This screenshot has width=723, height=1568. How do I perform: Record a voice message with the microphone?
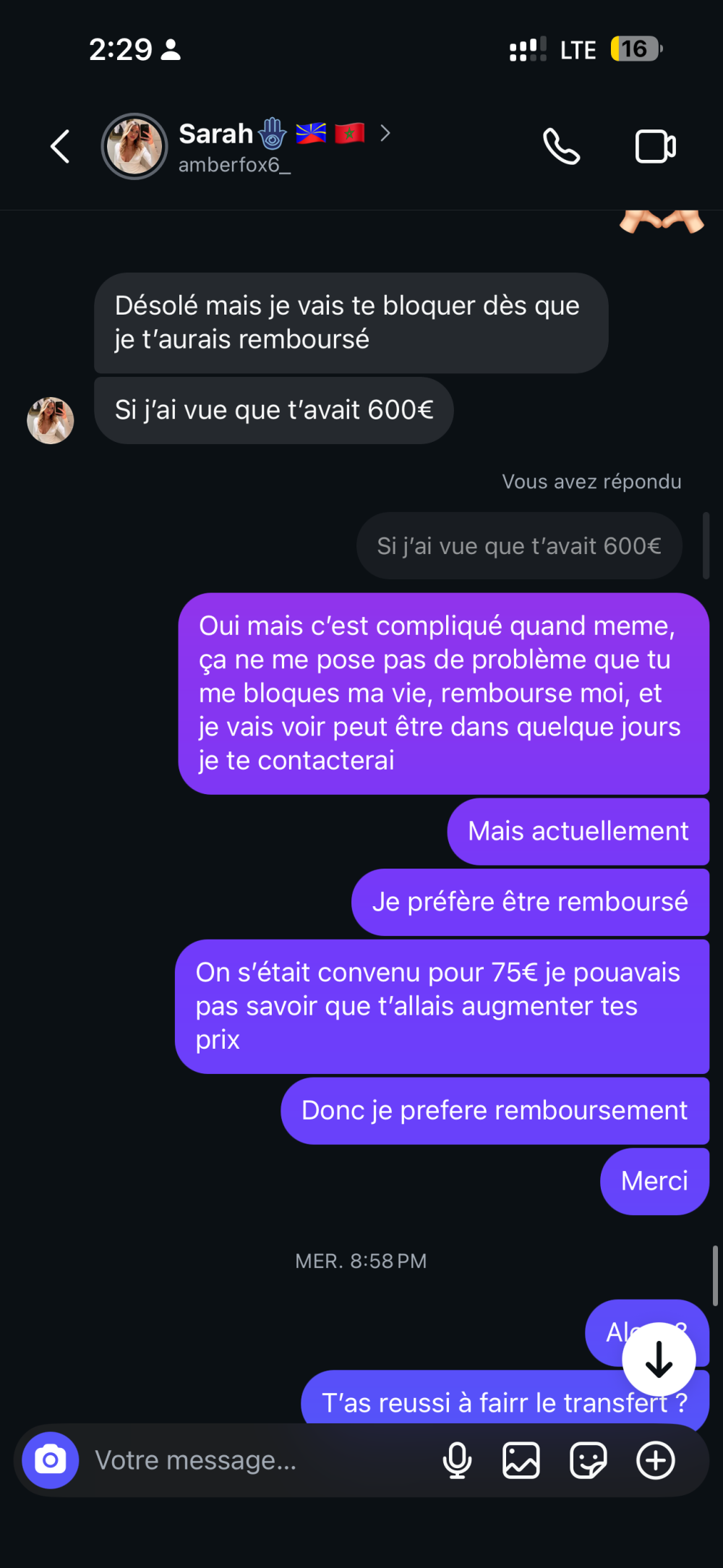[x=457, y=1460]
